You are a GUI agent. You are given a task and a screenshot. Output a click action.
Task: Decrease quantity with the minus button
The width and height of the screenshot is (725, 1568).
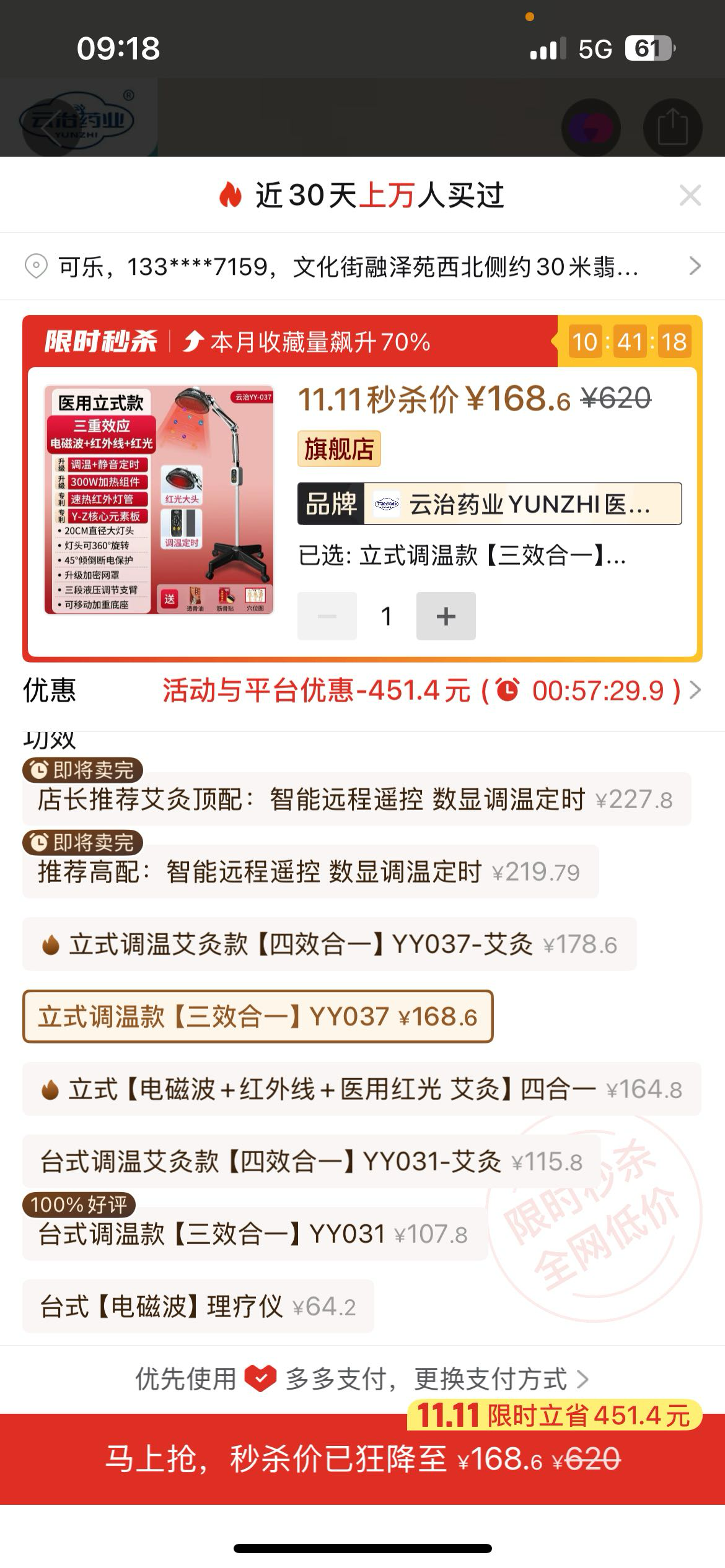pyautogui.click(x=327, y=616)
